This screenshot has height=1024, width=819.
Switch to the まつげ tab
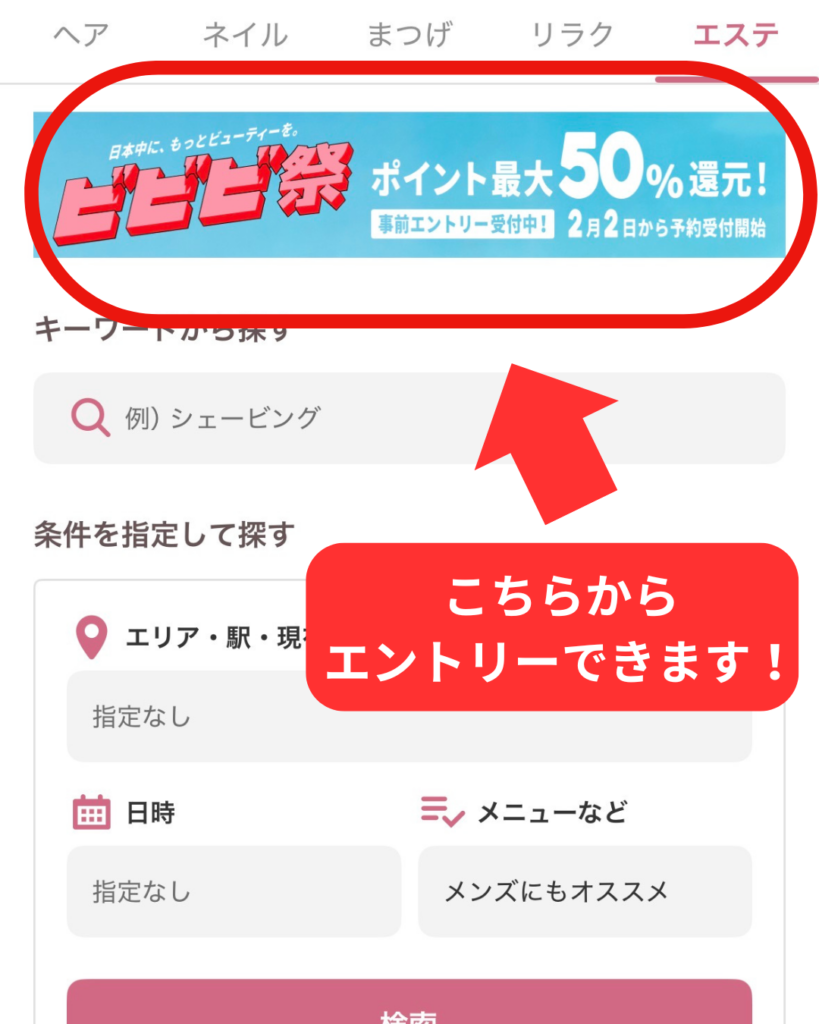(x=409, y=36)
